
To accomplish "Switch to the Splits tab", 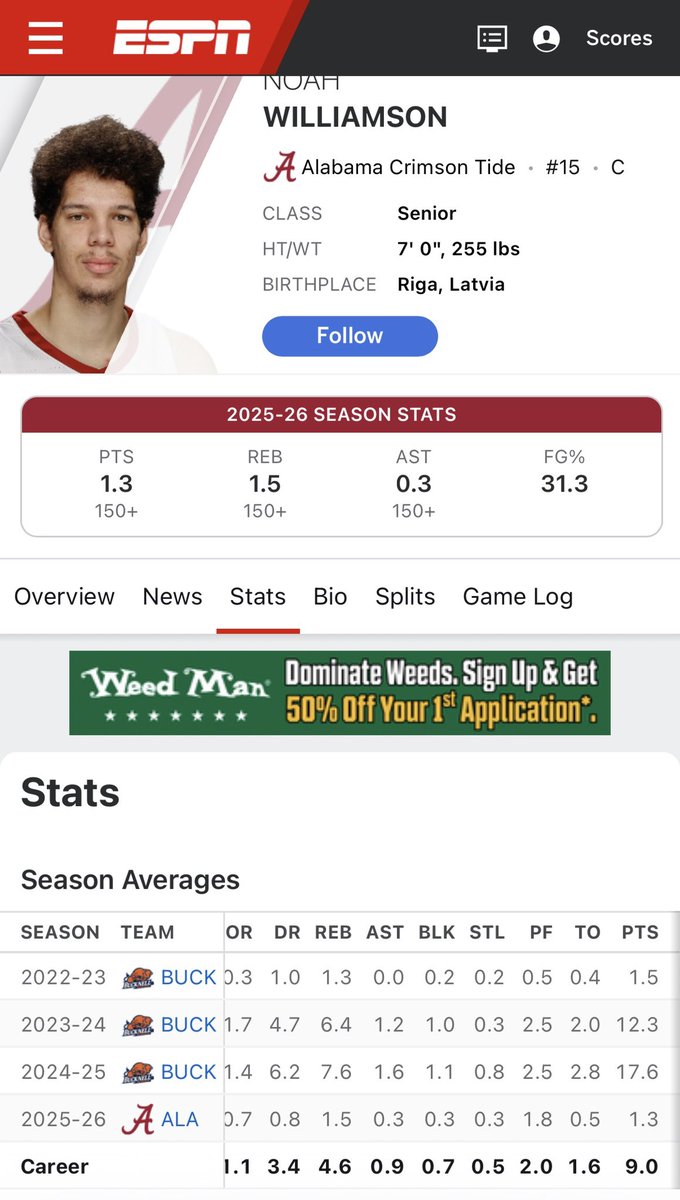I will tap(405, 597).
